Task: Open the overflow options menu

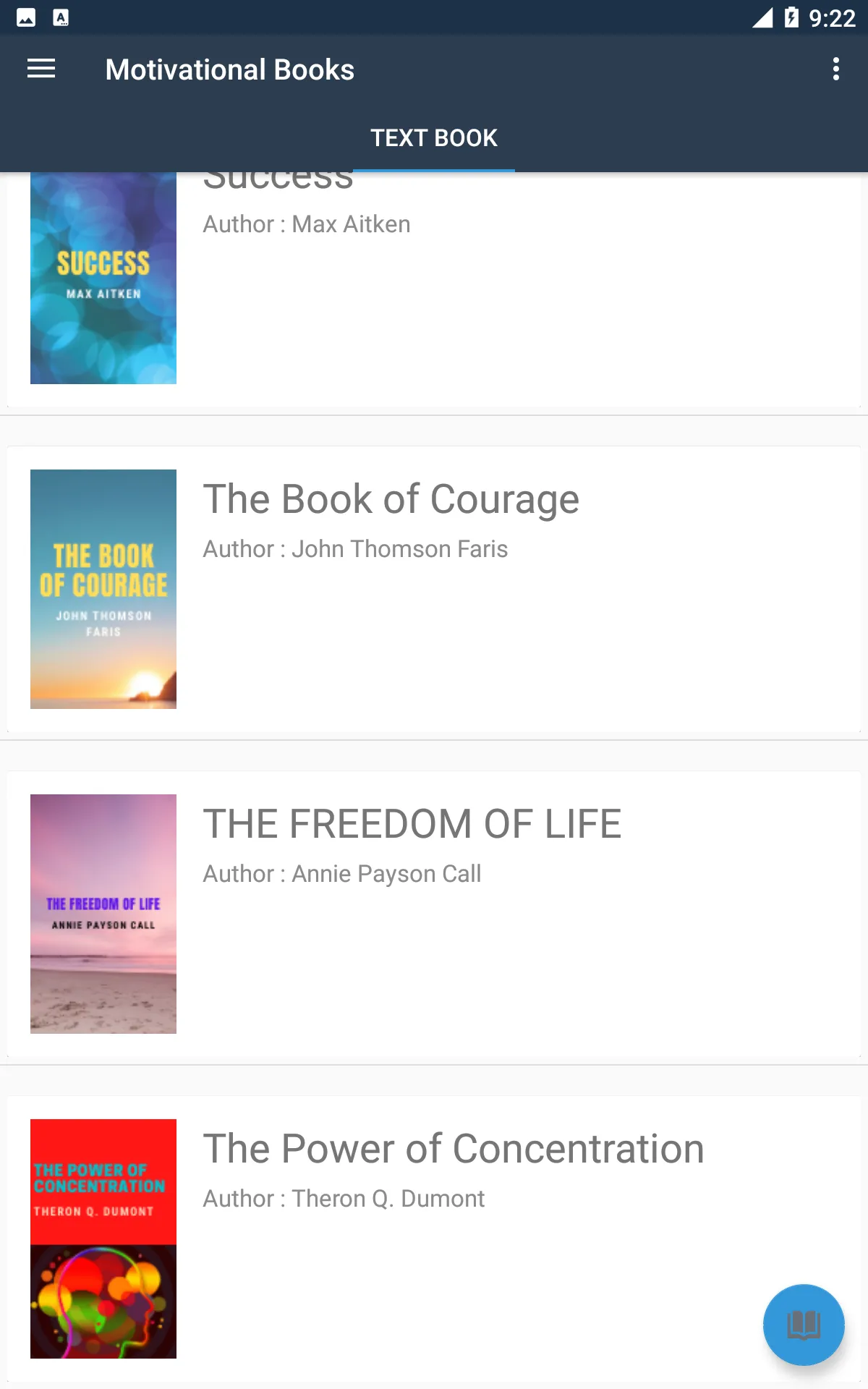Action: (x=836, y=69)
